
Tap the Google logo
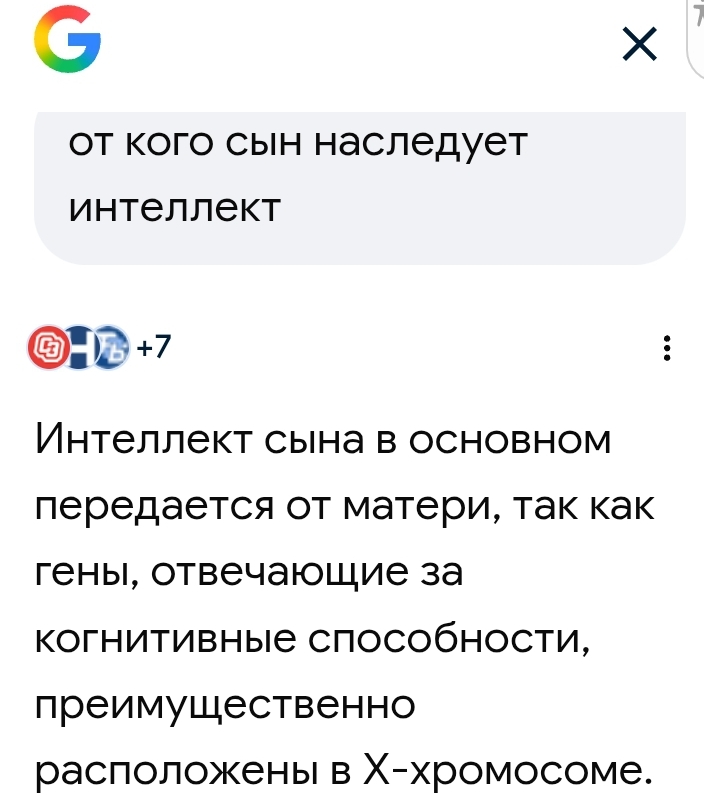coord(67,39)
